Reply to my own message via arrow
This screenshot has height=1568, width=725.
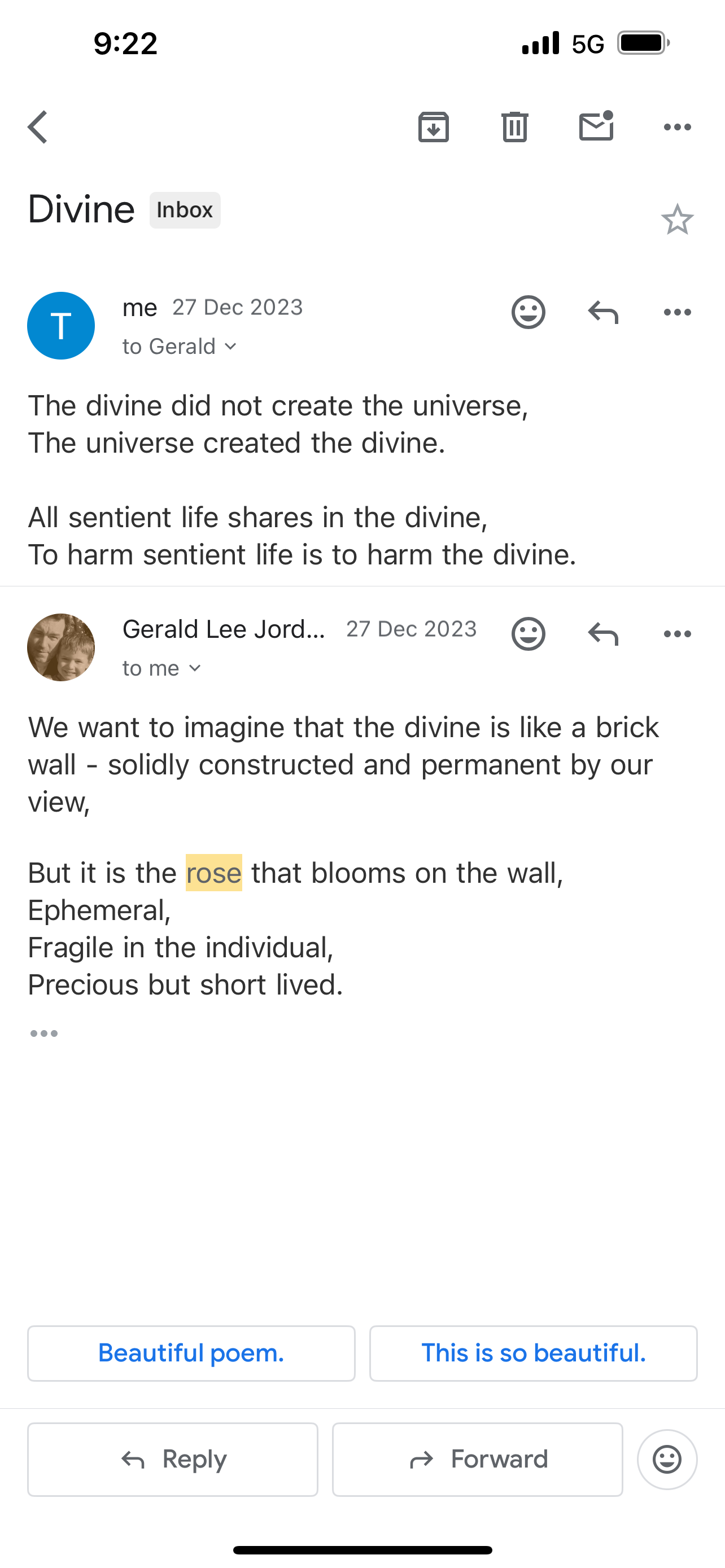(602, 312)
